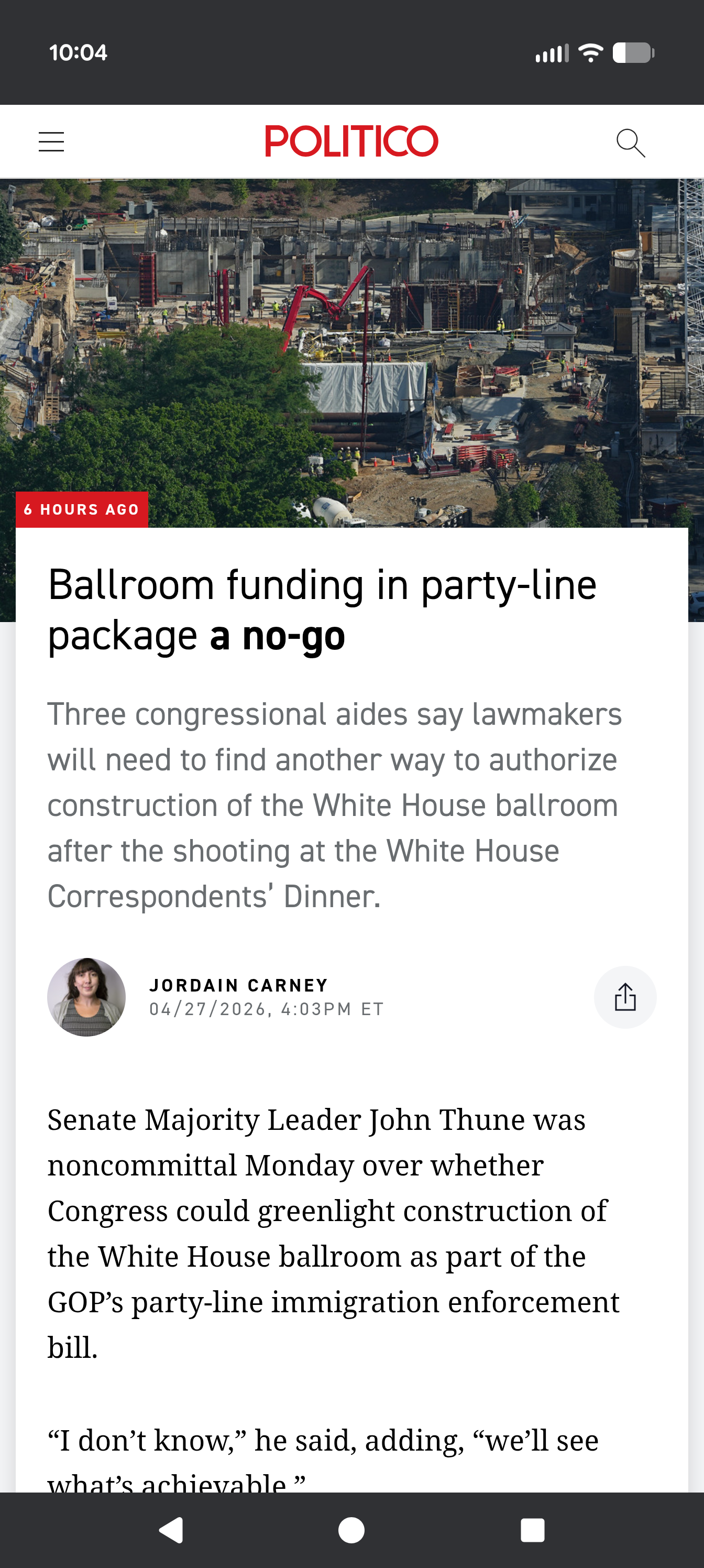
Task: Go back using the system back button
Action: point(172,1529)
